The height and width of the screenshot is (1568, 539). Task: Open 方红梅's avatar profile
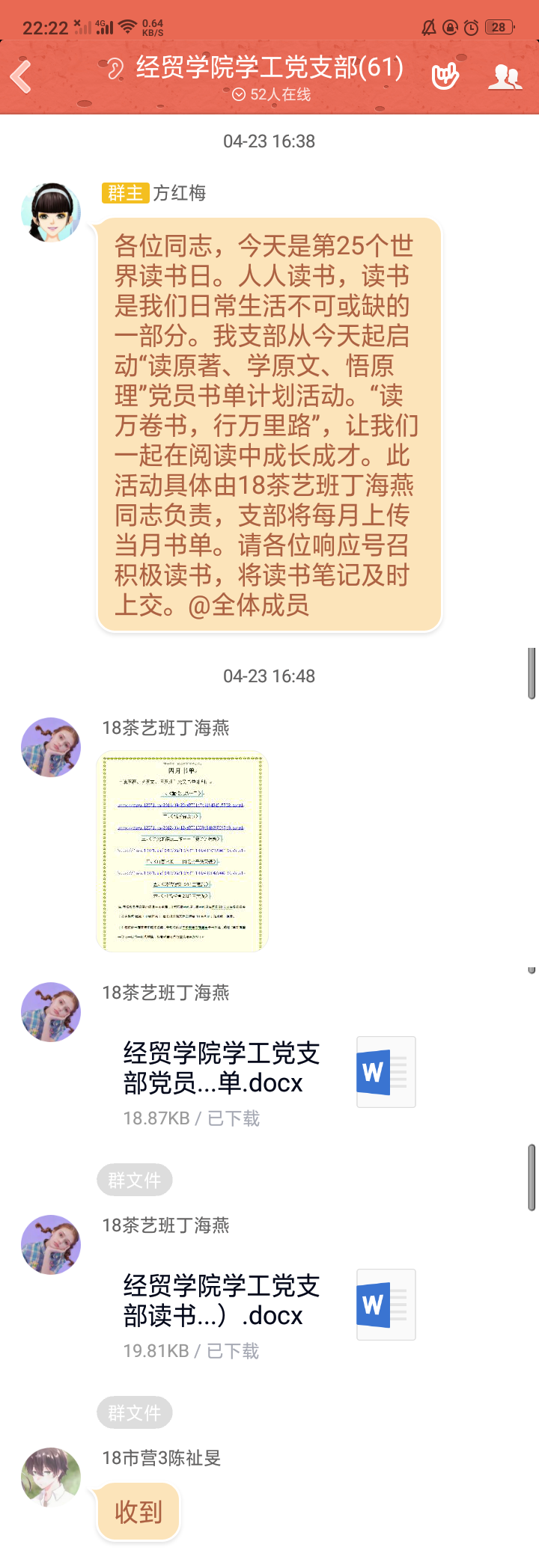51,212
